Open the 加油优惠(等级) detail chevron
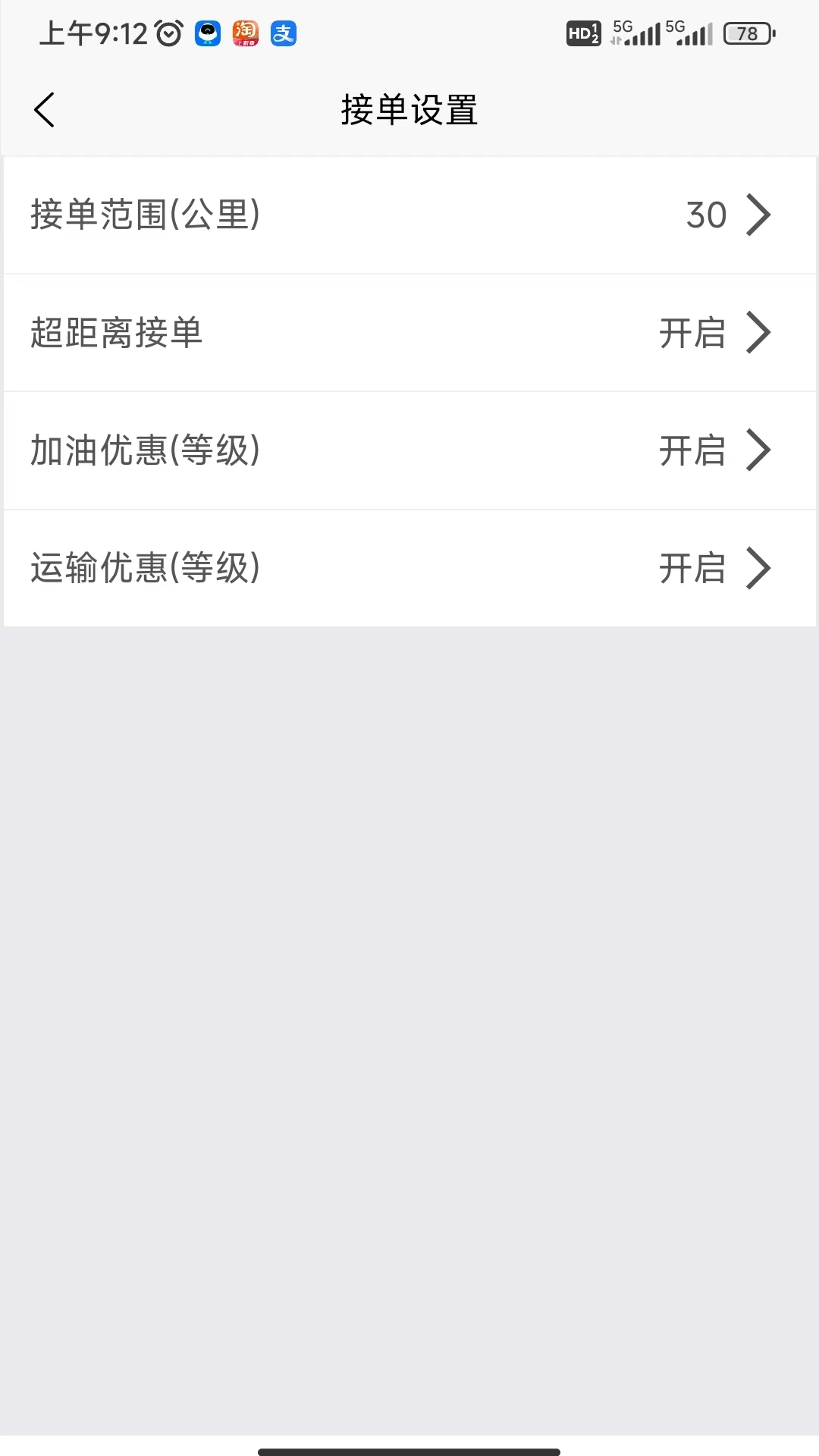 click(x=758, y=450)
